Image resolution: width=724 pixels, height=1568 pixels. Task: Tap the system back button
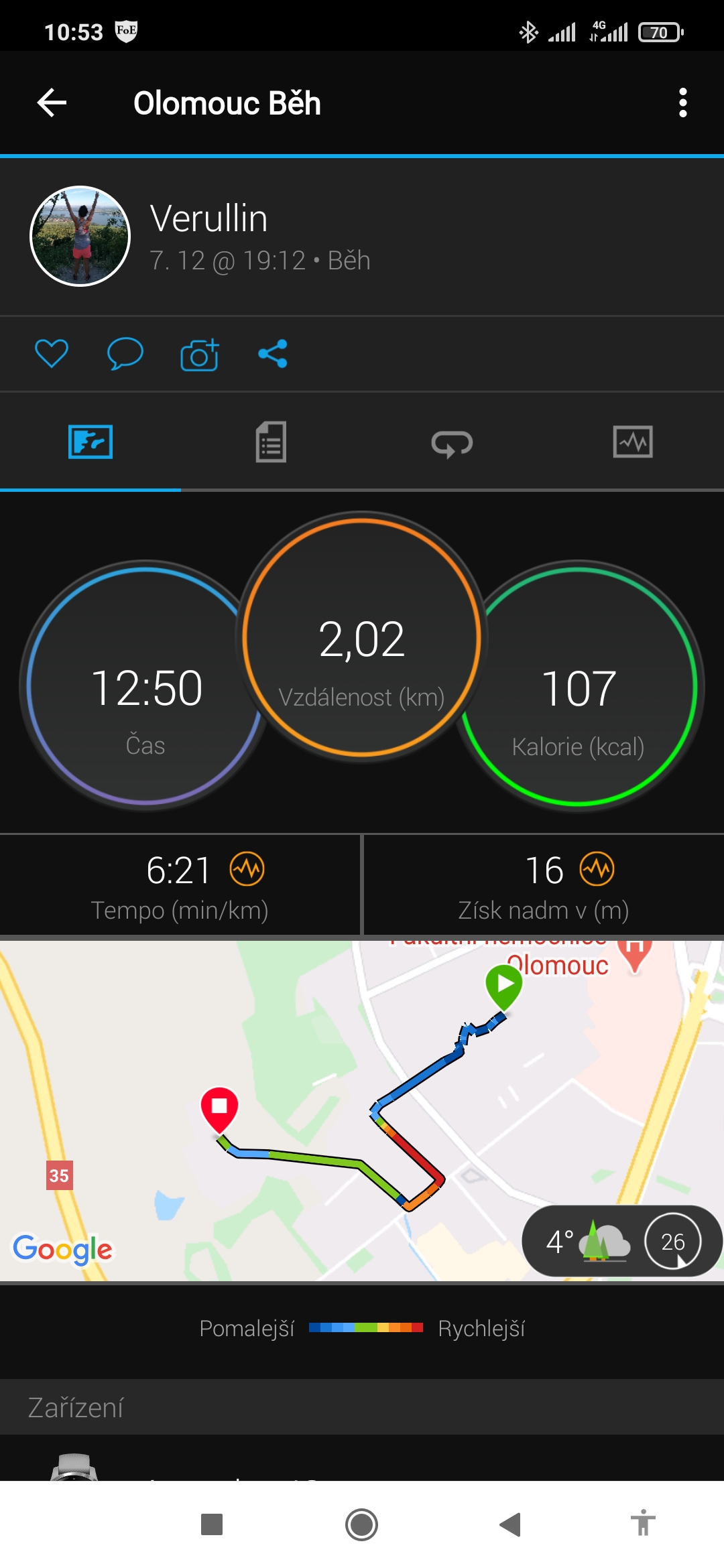tap(511, 1524)
